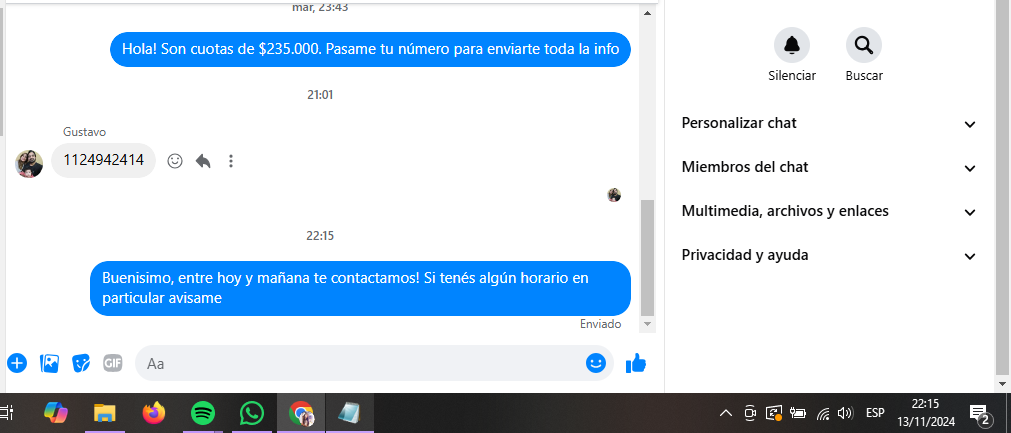
Task: Open the plus menu for more actions
Action: pos(16,363)
